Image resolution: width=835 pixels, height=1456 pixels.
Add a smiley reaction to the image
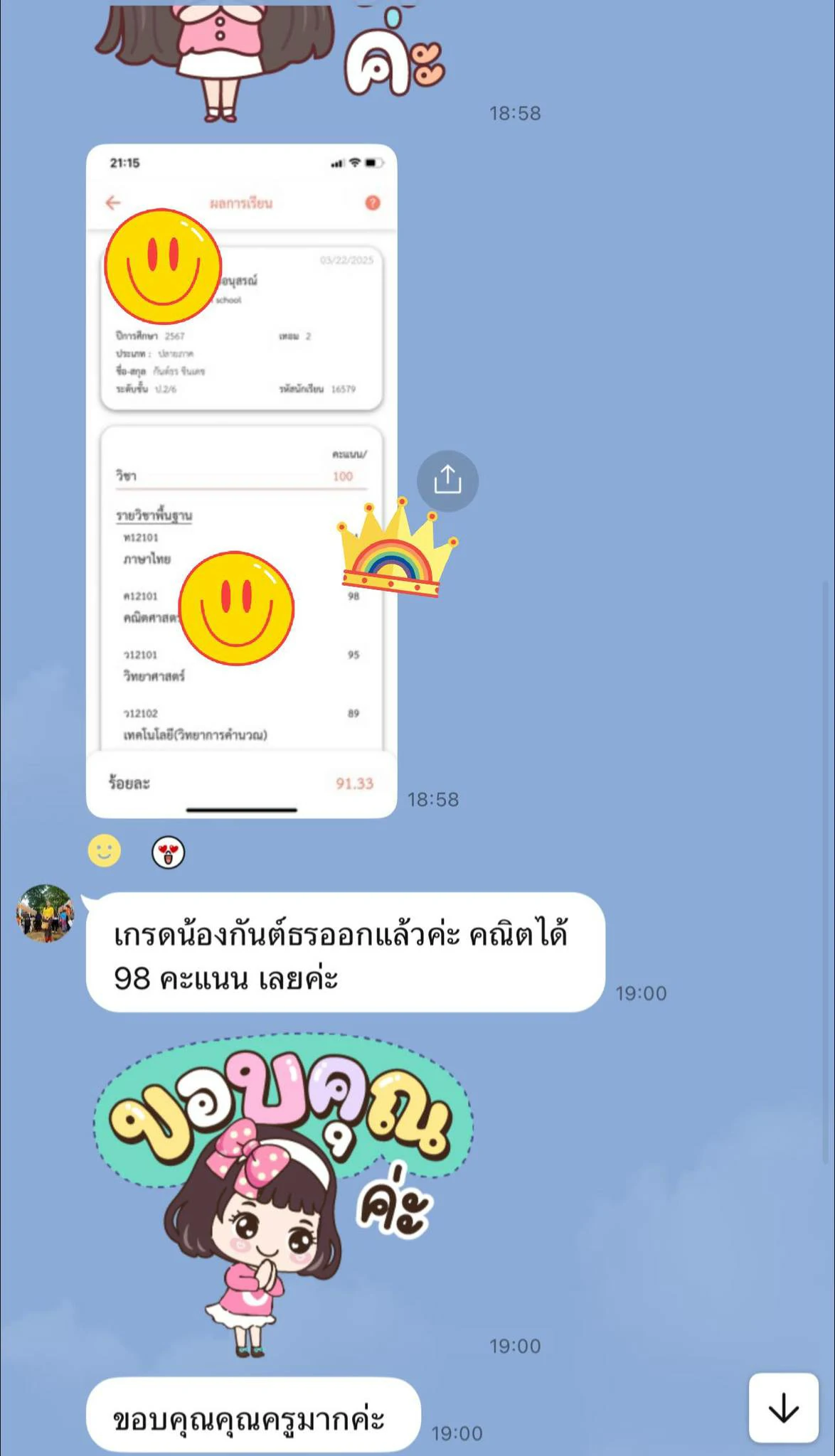pos(105,850)
